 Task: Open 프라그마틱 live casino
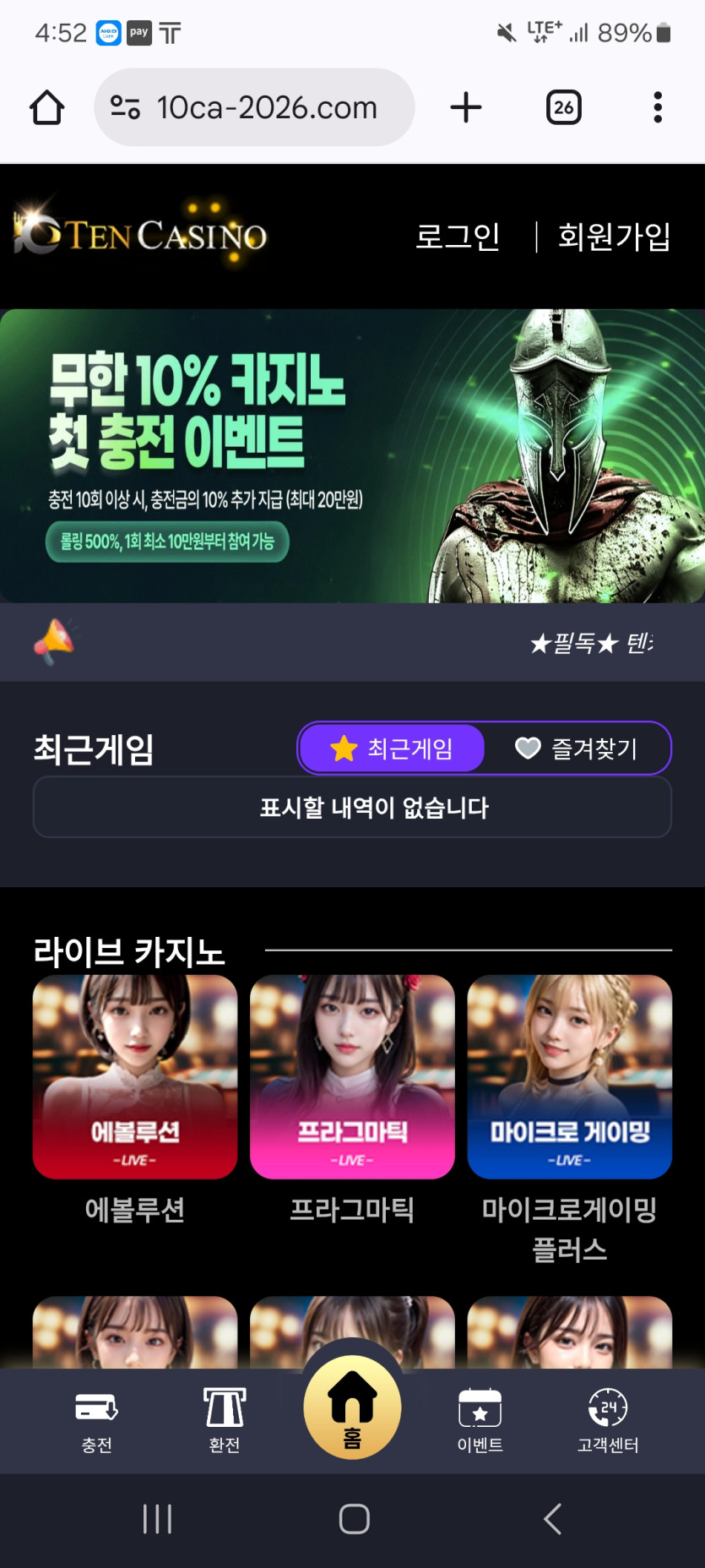(352, 1077)
